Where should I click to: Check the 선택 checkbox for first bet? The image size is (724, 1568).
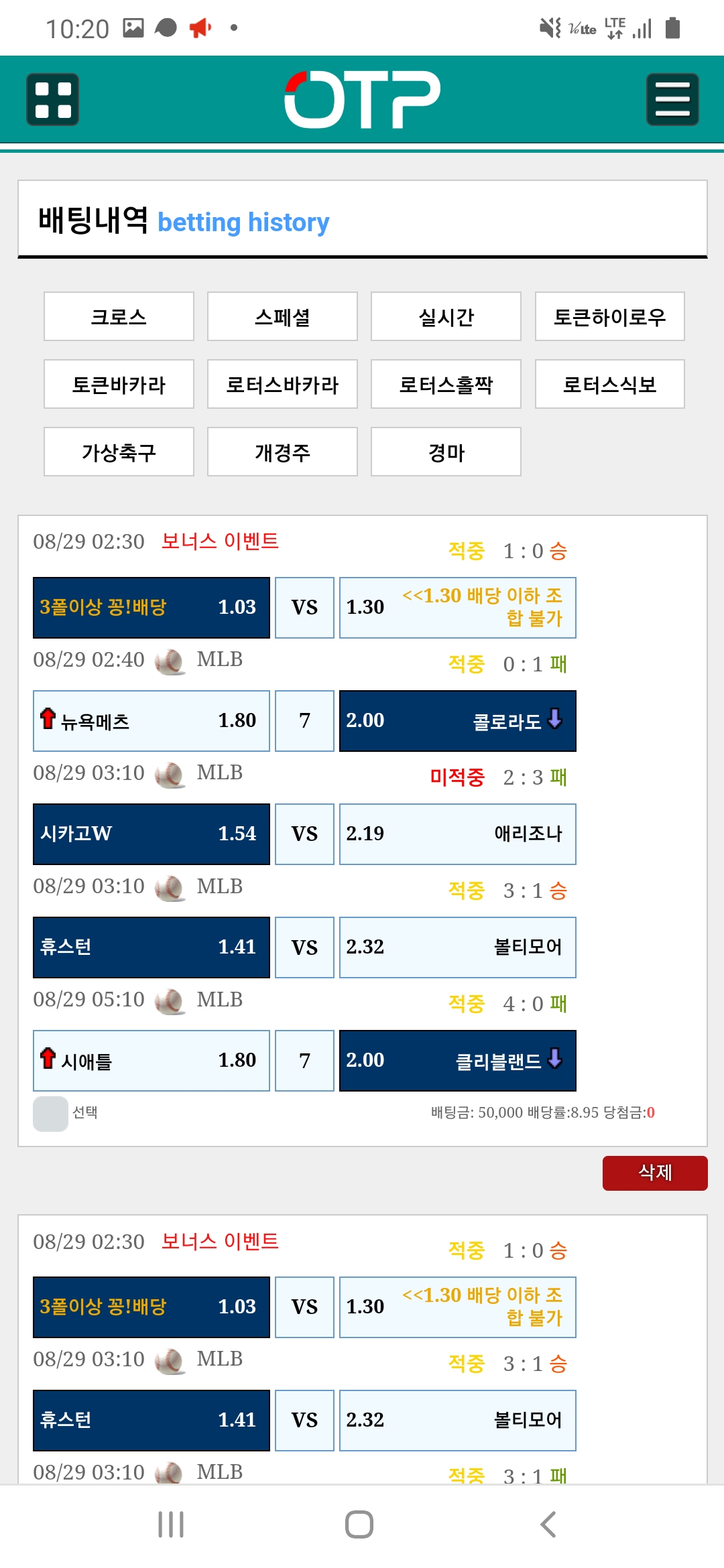[50, 1114]
